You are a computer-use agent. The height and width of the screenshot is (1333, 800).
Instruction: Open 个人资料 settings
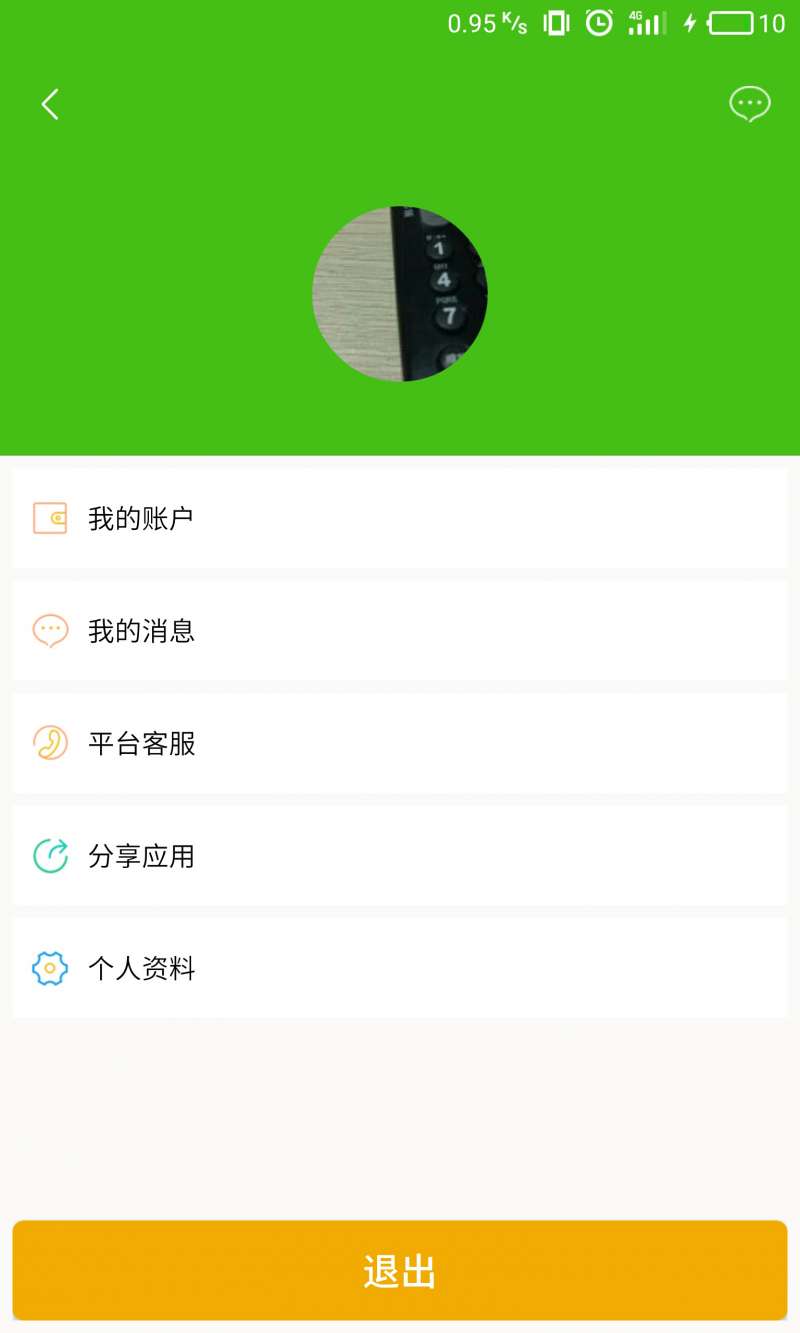click(400, 968)
